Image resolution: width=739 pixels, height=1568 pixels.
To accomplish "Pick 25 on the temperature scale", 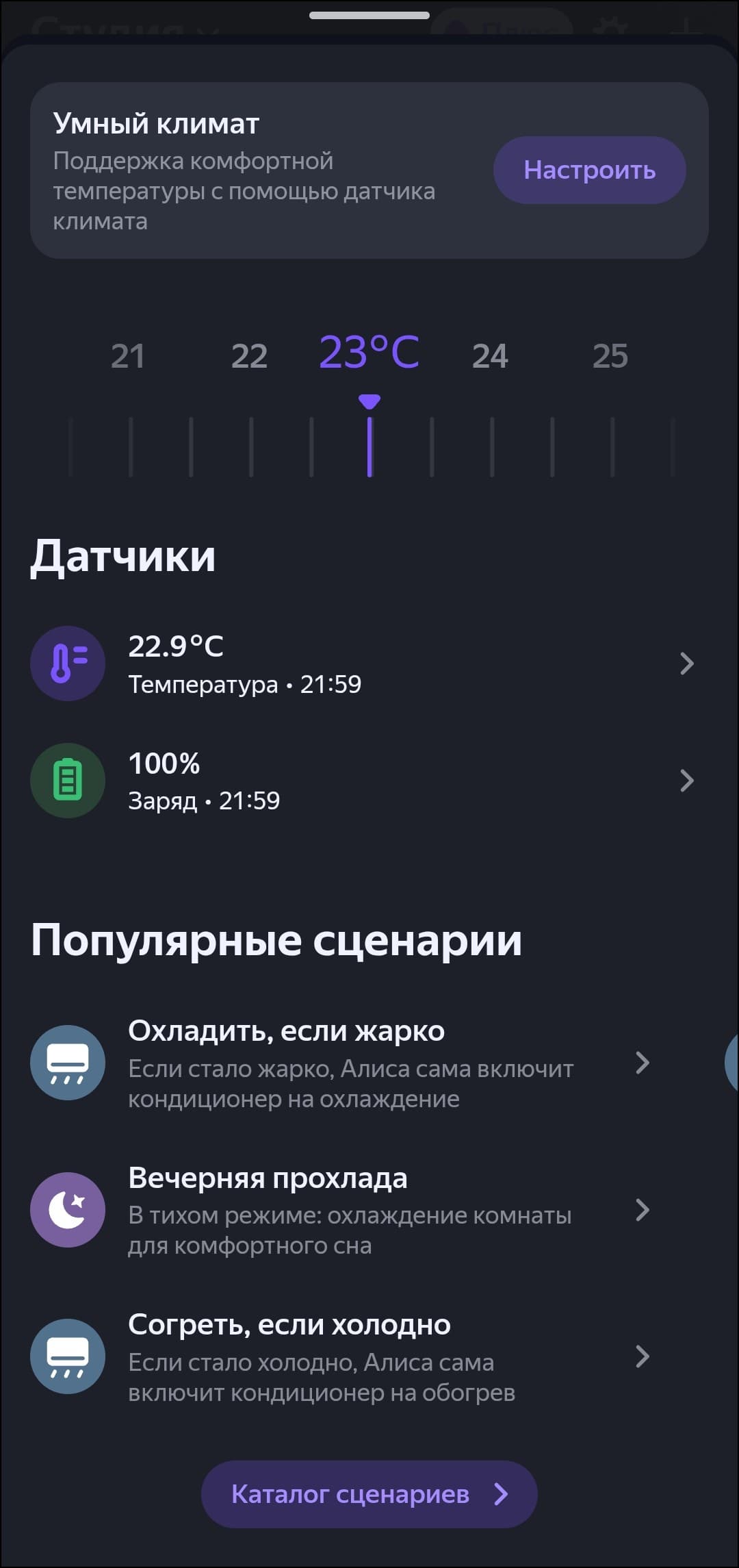I will [x=610, y=356].
